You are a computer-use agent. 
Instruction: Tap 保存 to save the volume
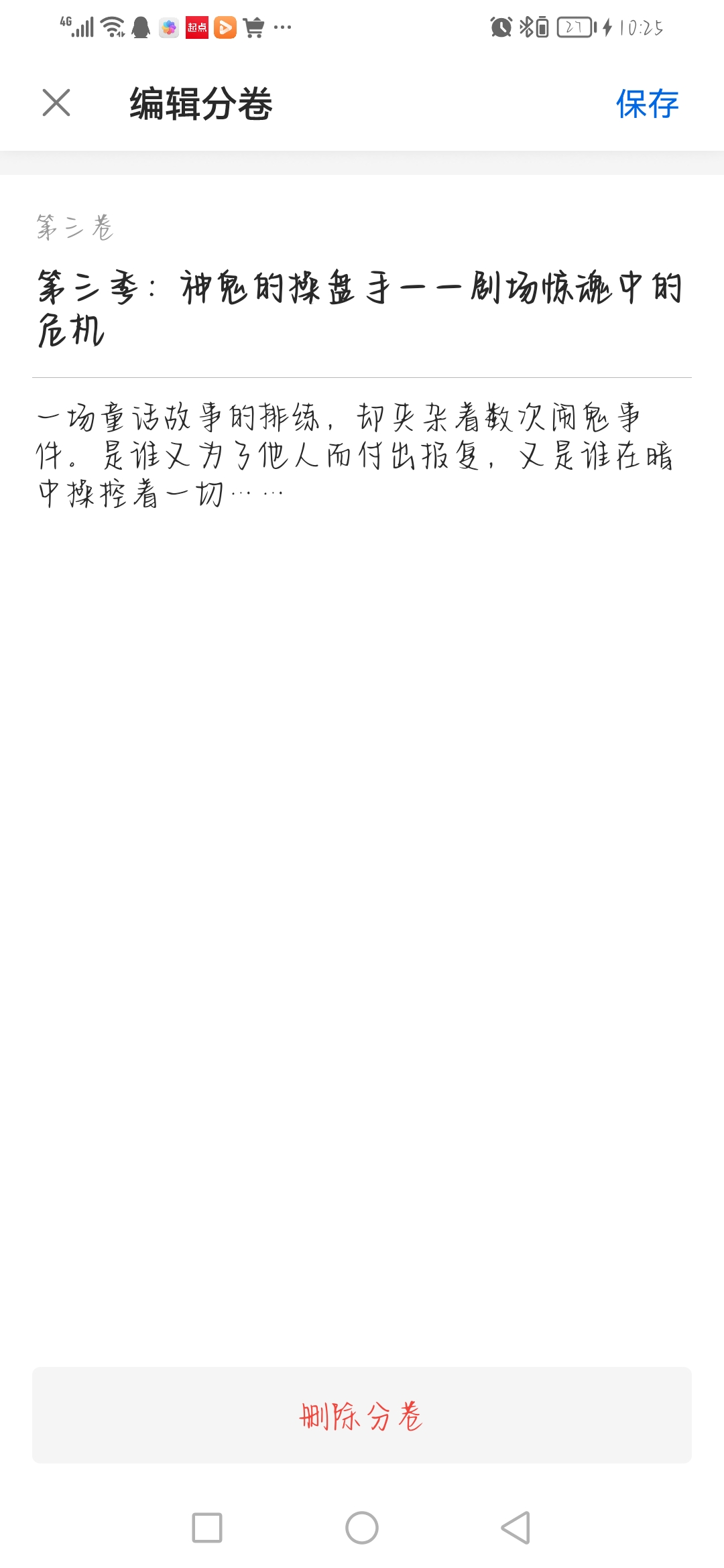pyautogui.click(x=647, y=105)
